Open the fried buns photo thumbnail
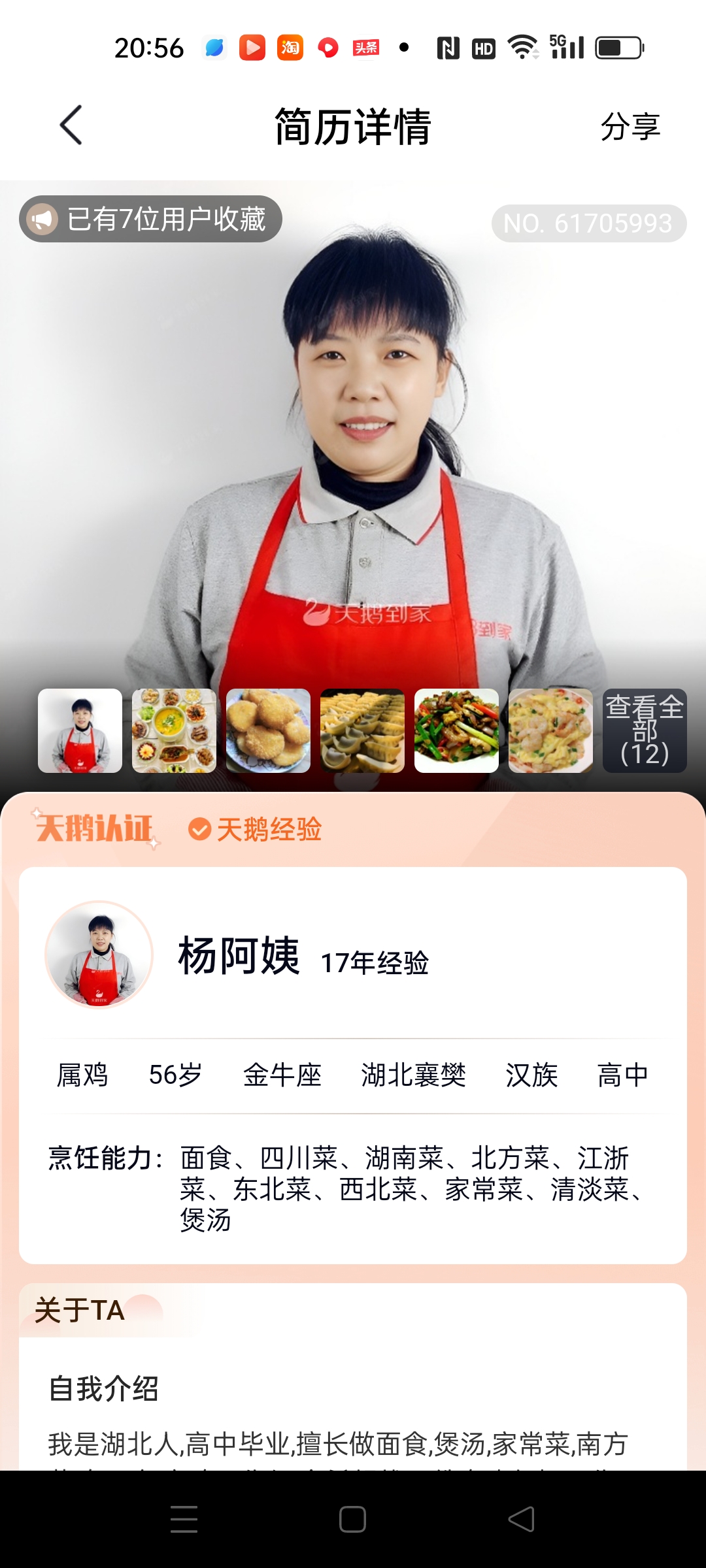This screenshot has width=706, height=1568. 268,730
